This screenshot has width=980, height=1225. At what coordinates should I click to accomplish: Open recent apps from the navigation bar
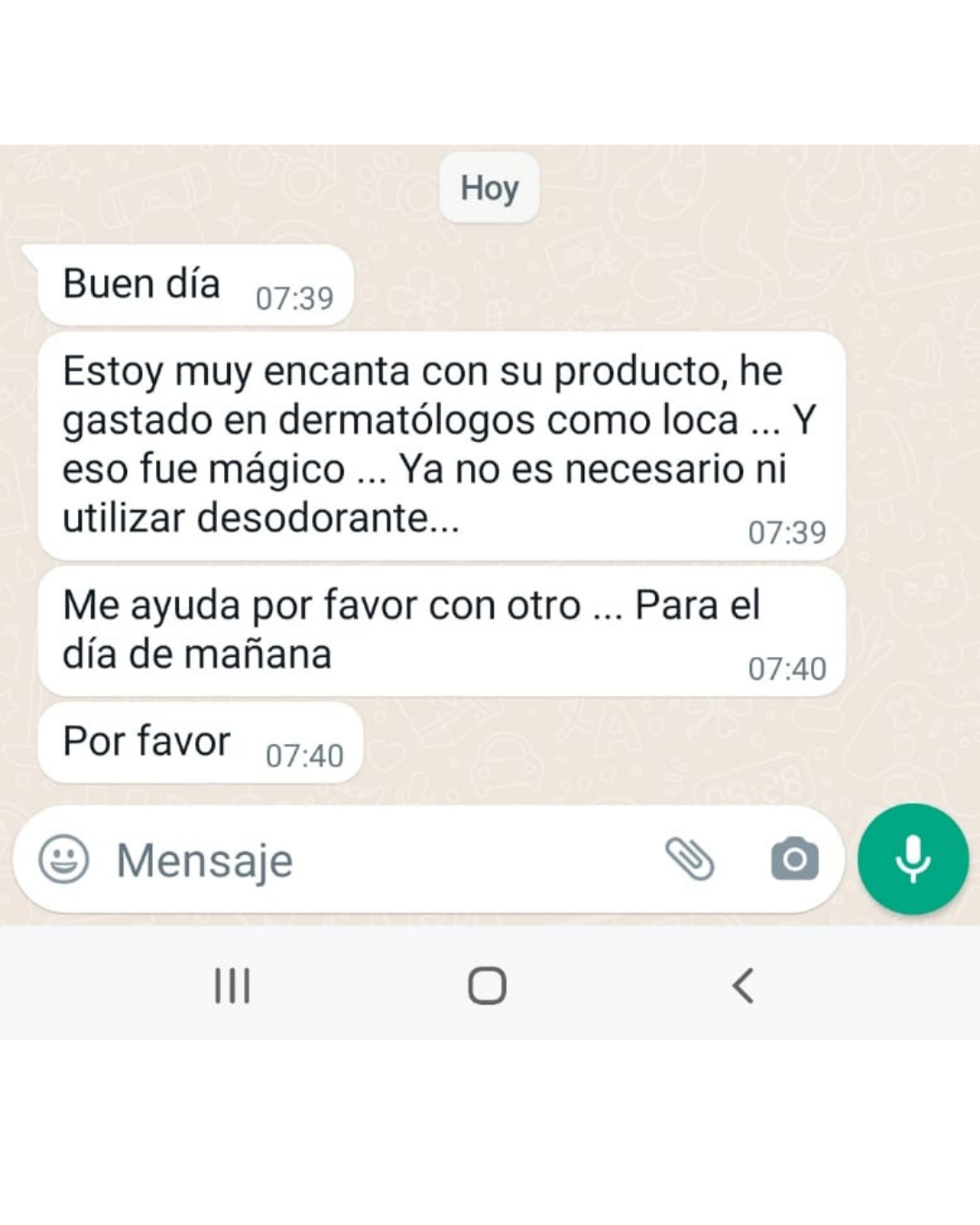click(x=232, y=985)
